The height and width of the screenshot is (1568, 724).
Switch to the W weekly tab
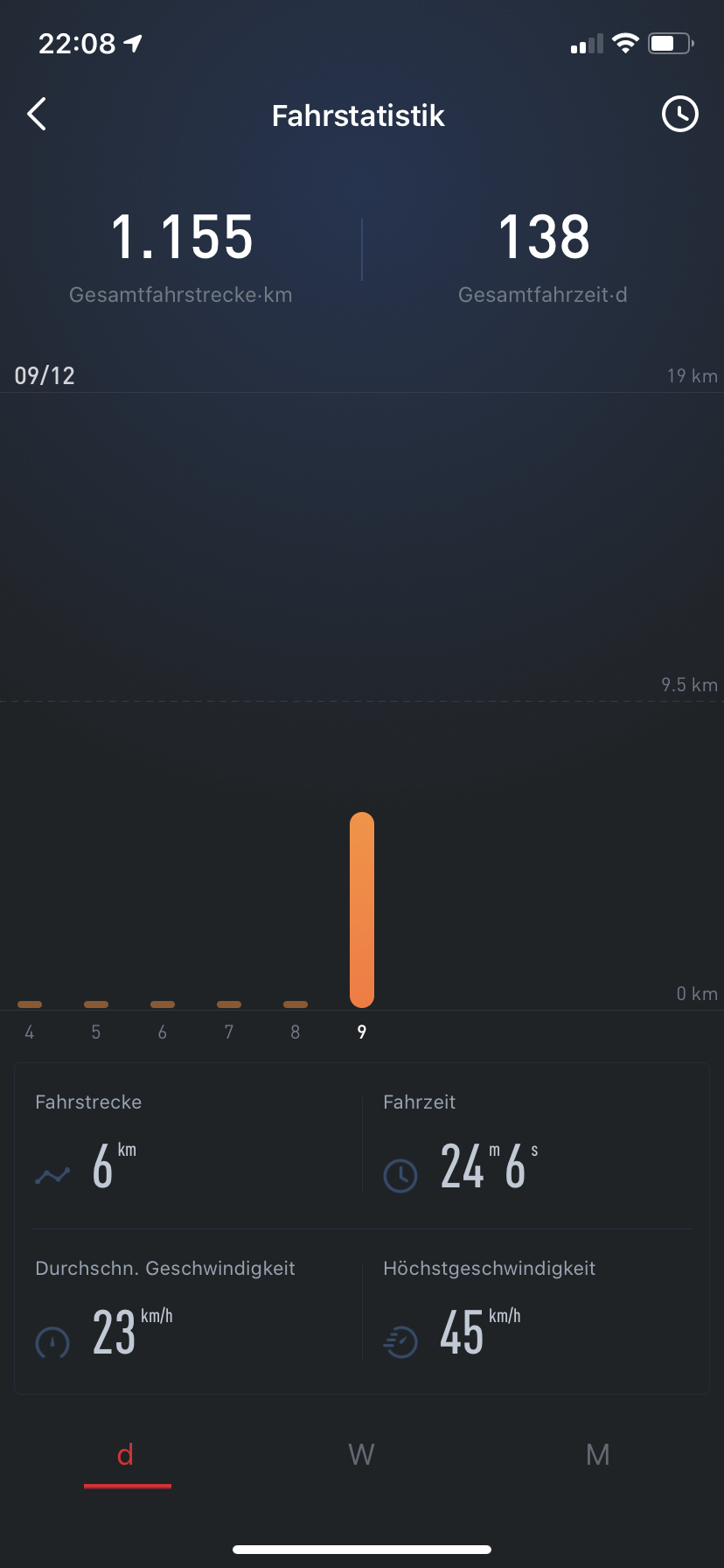click(x=361, y=1454)
